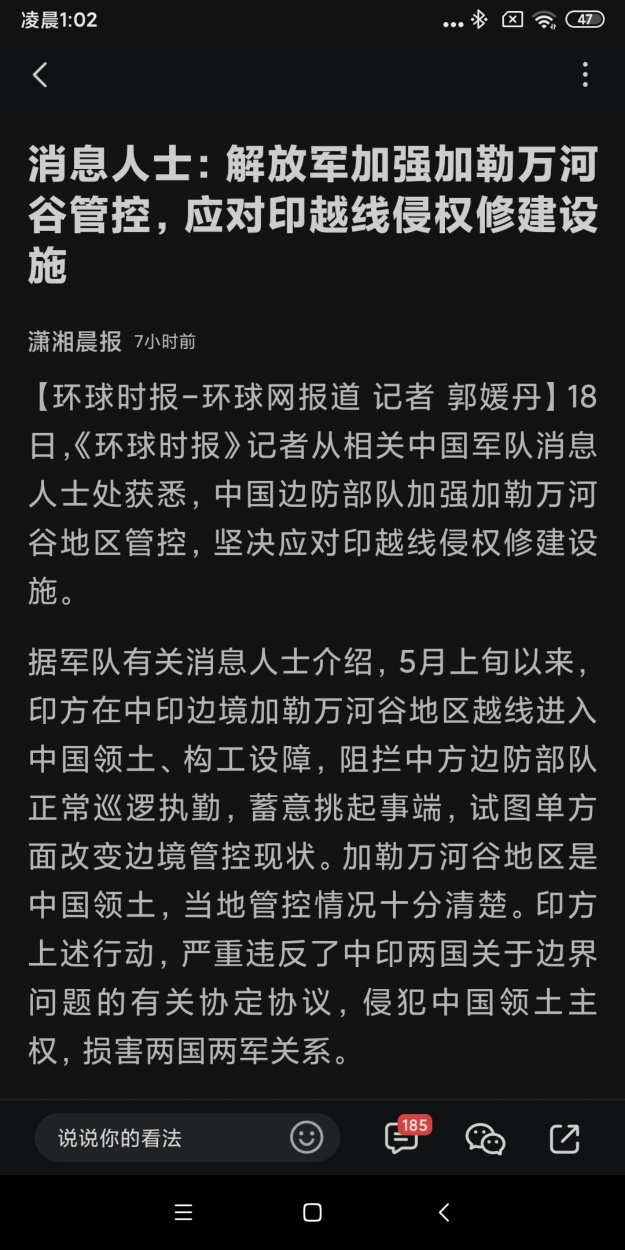625x1250 pixels.
Task: Open the three-dot overflow menu
Action: pos(585,75)
